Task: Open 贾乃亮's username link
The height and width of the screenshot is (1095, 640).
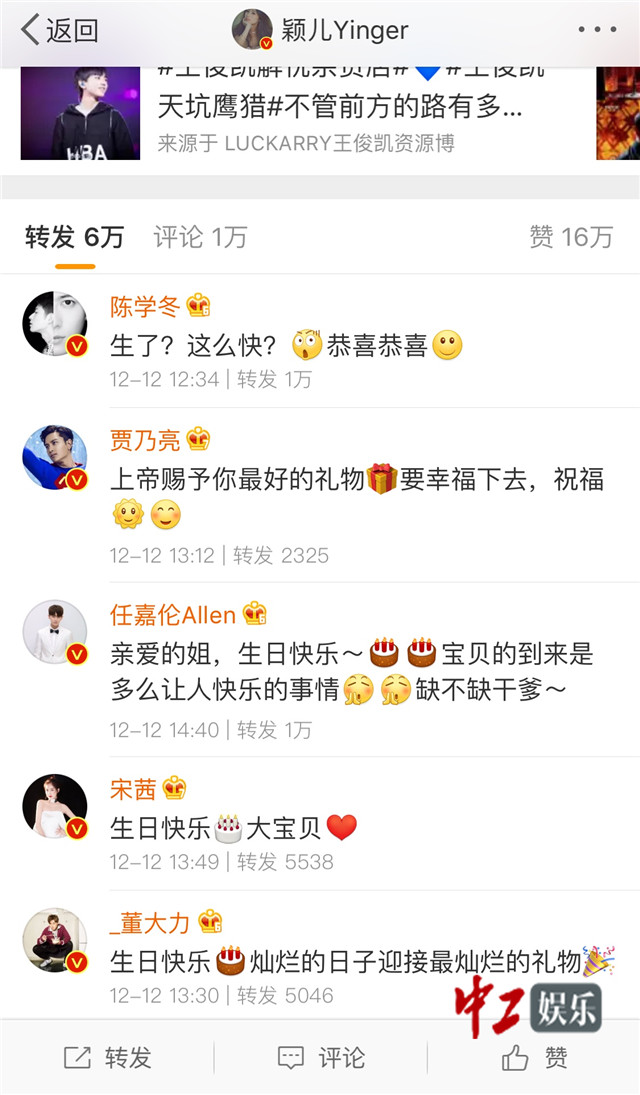Action: [x=145, y=439]
